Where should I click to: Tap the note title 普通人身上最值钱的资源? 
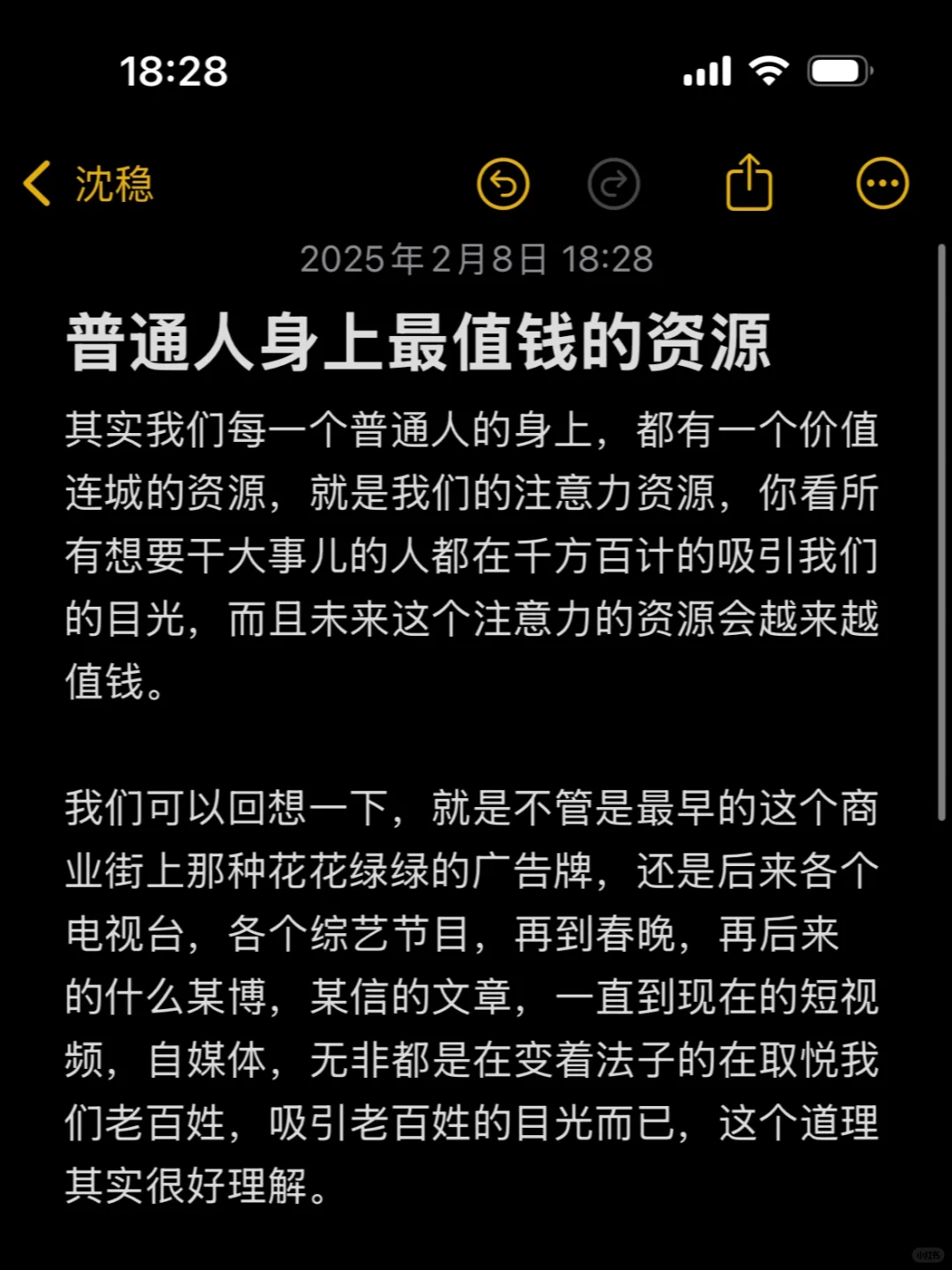420,342
